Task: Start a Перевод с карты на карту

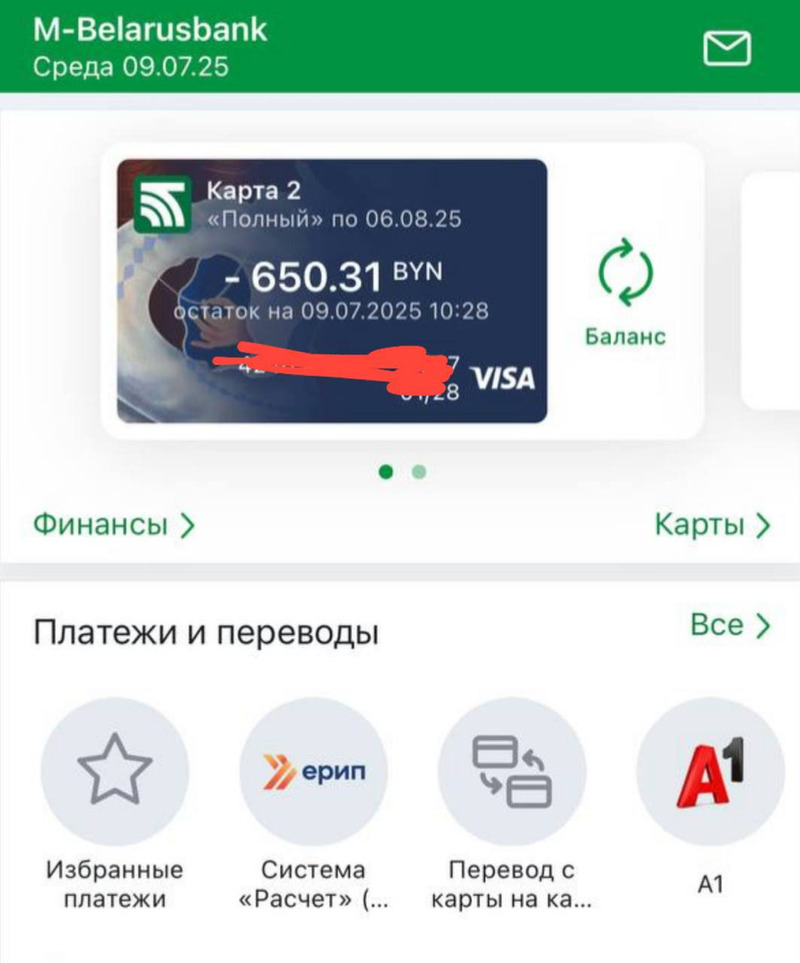Action: [x=512, y=771]
